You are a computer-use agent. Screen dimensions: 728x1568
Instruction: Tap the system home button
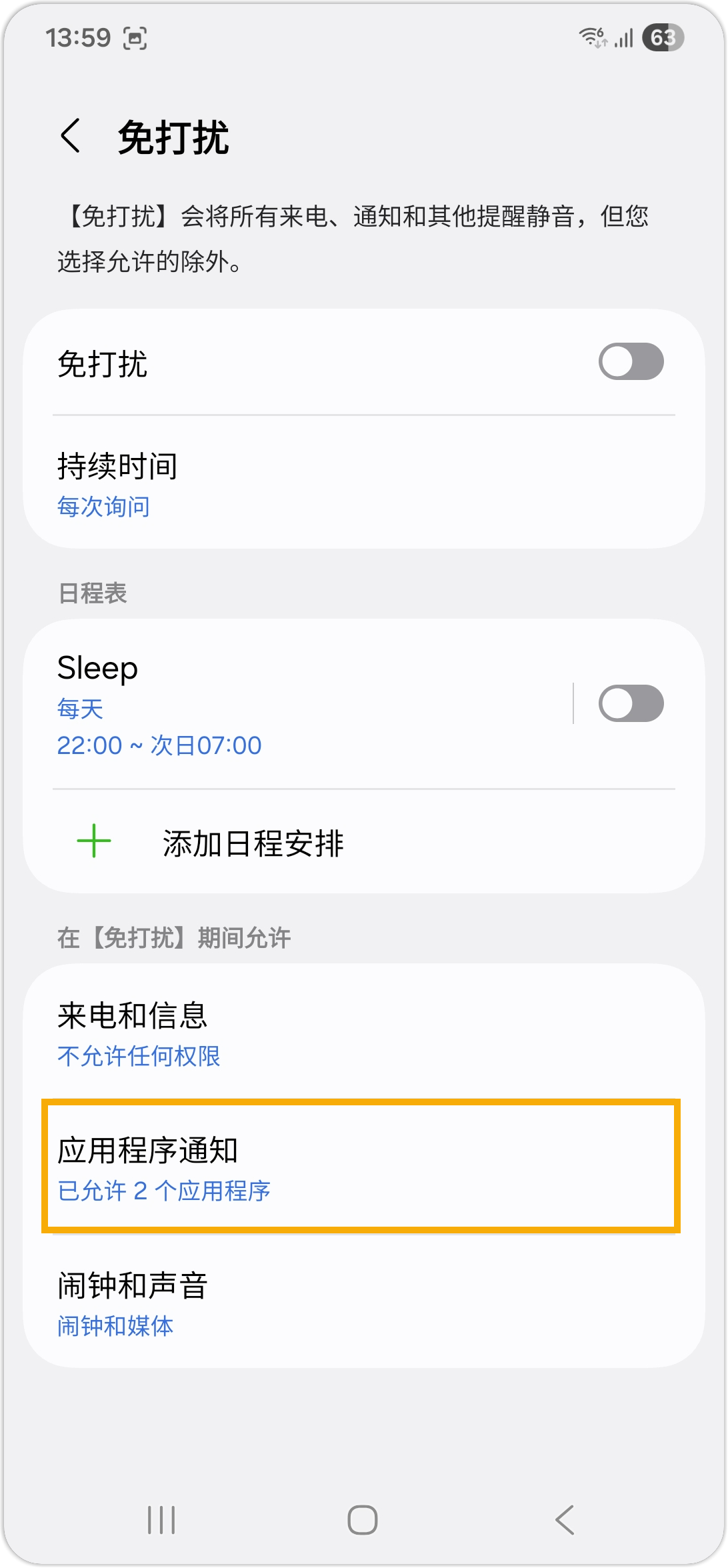click(363, 1520)
